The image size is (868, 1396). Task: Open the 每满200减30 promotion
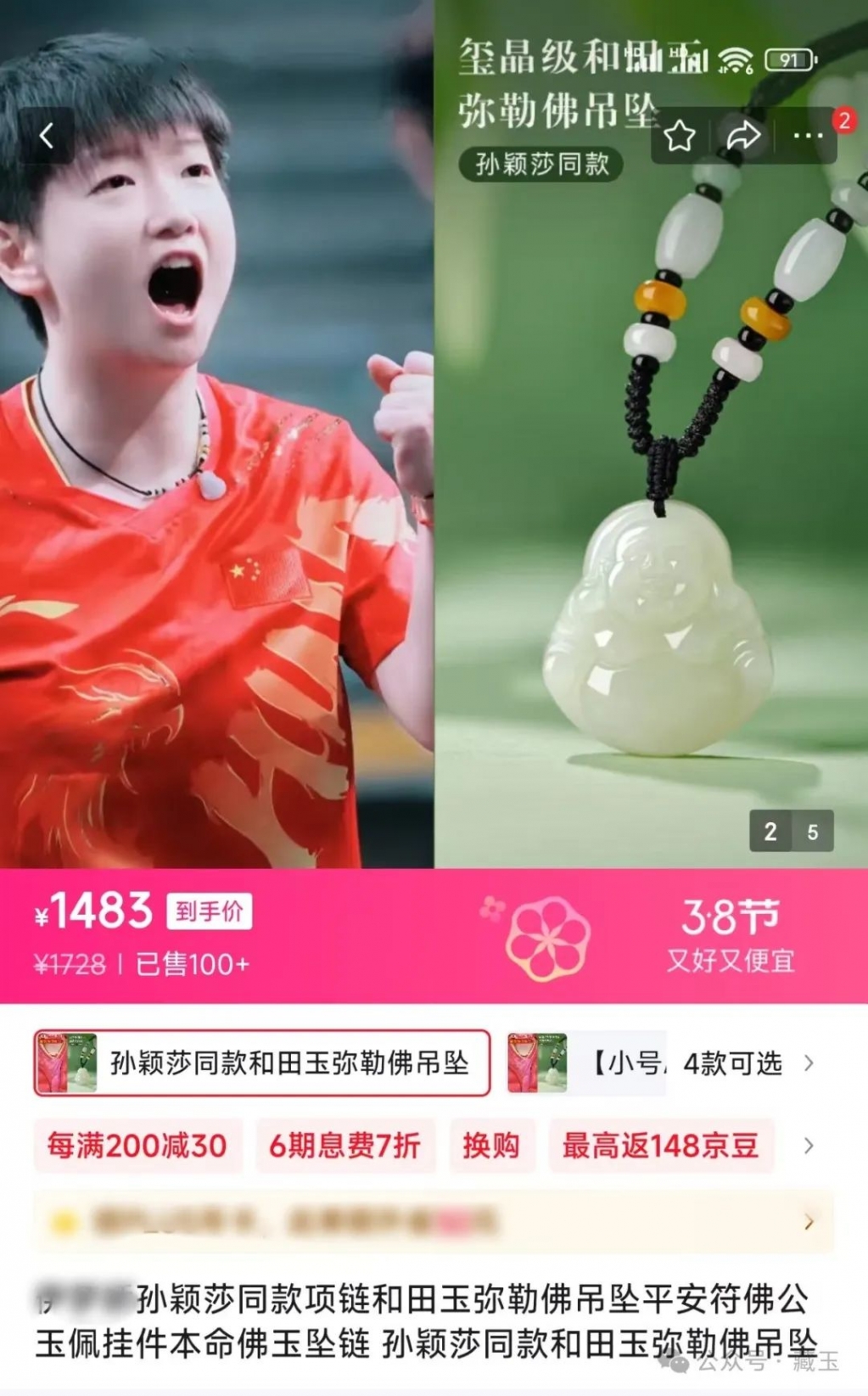coord(137,1146)
